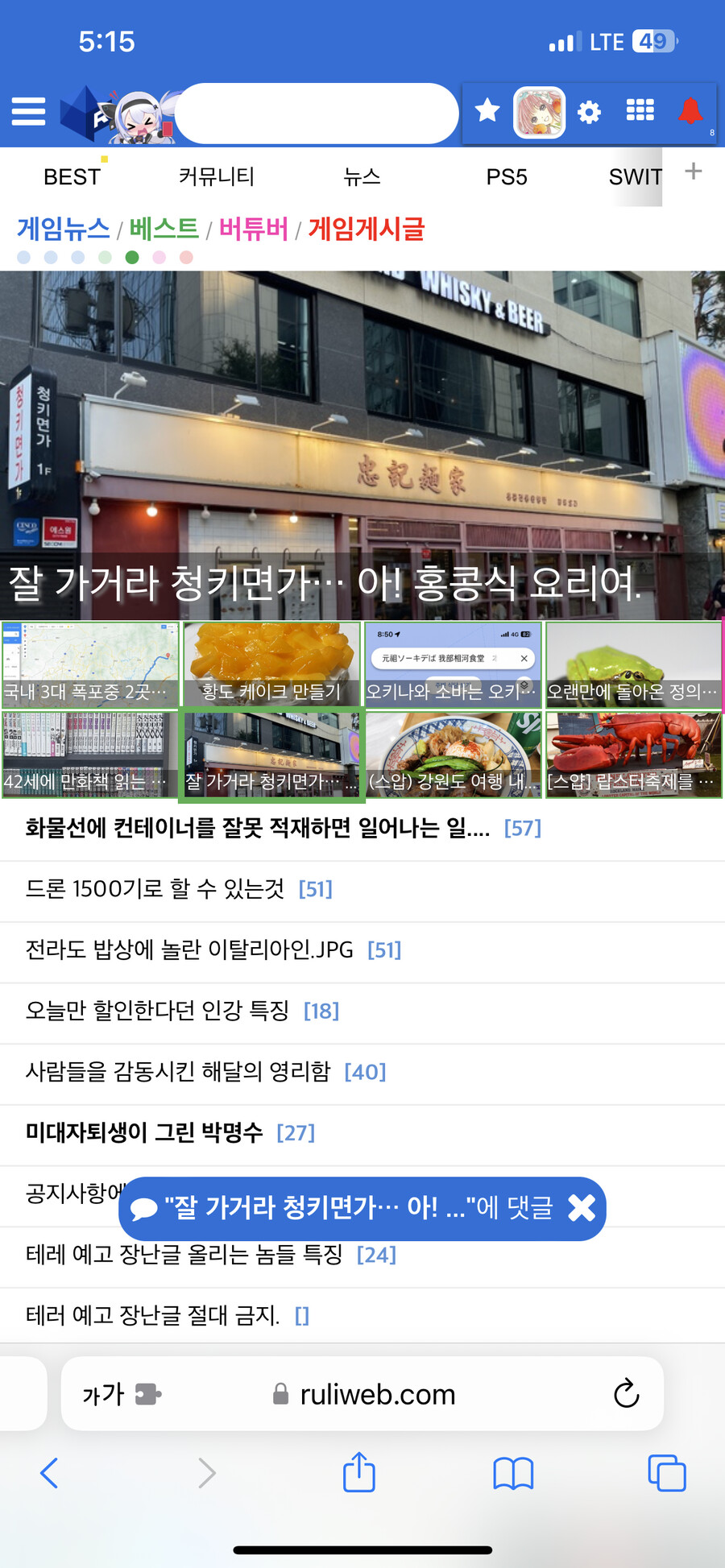Open the hamburger navigation menu

point(28,112)
